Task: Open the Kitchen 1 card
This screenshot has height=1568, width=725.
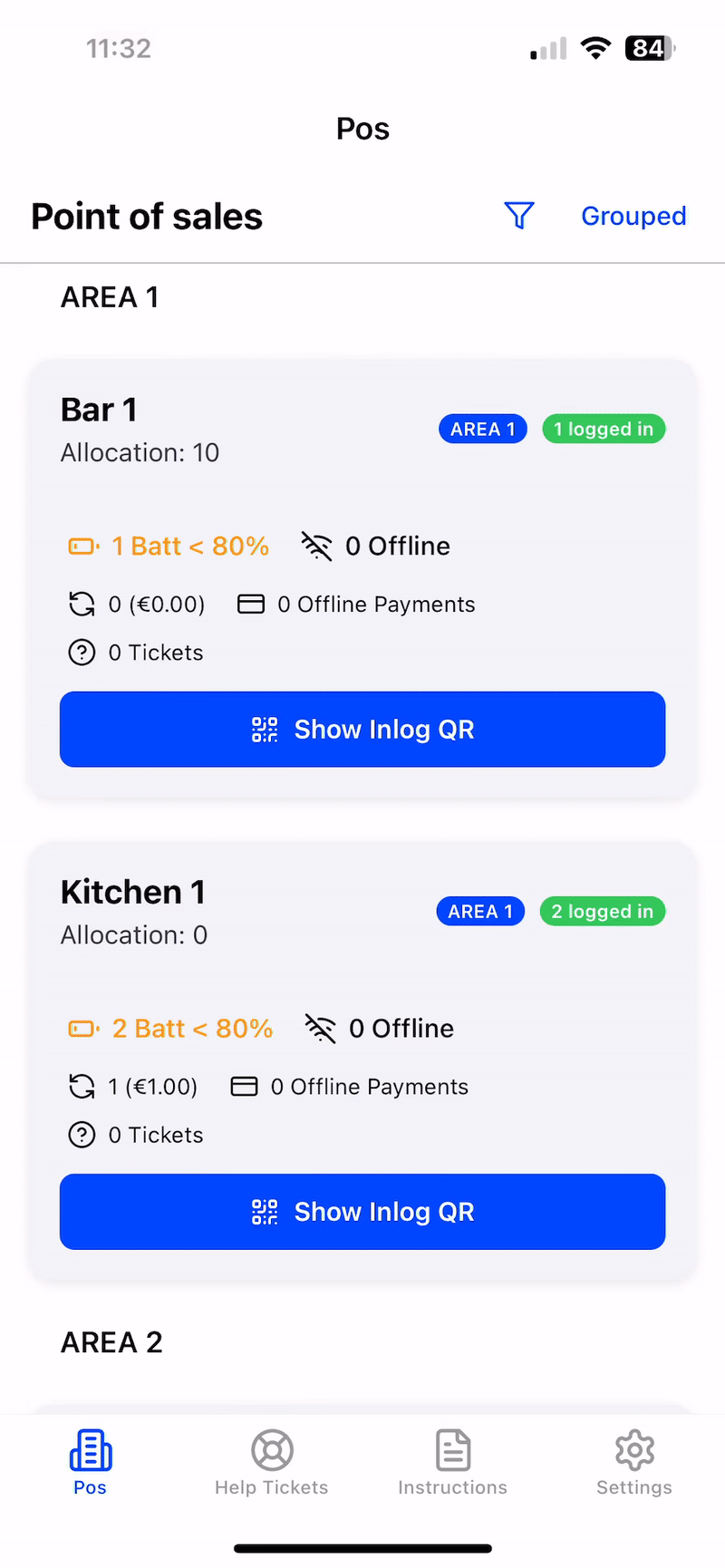Action: coord(362,1061)
